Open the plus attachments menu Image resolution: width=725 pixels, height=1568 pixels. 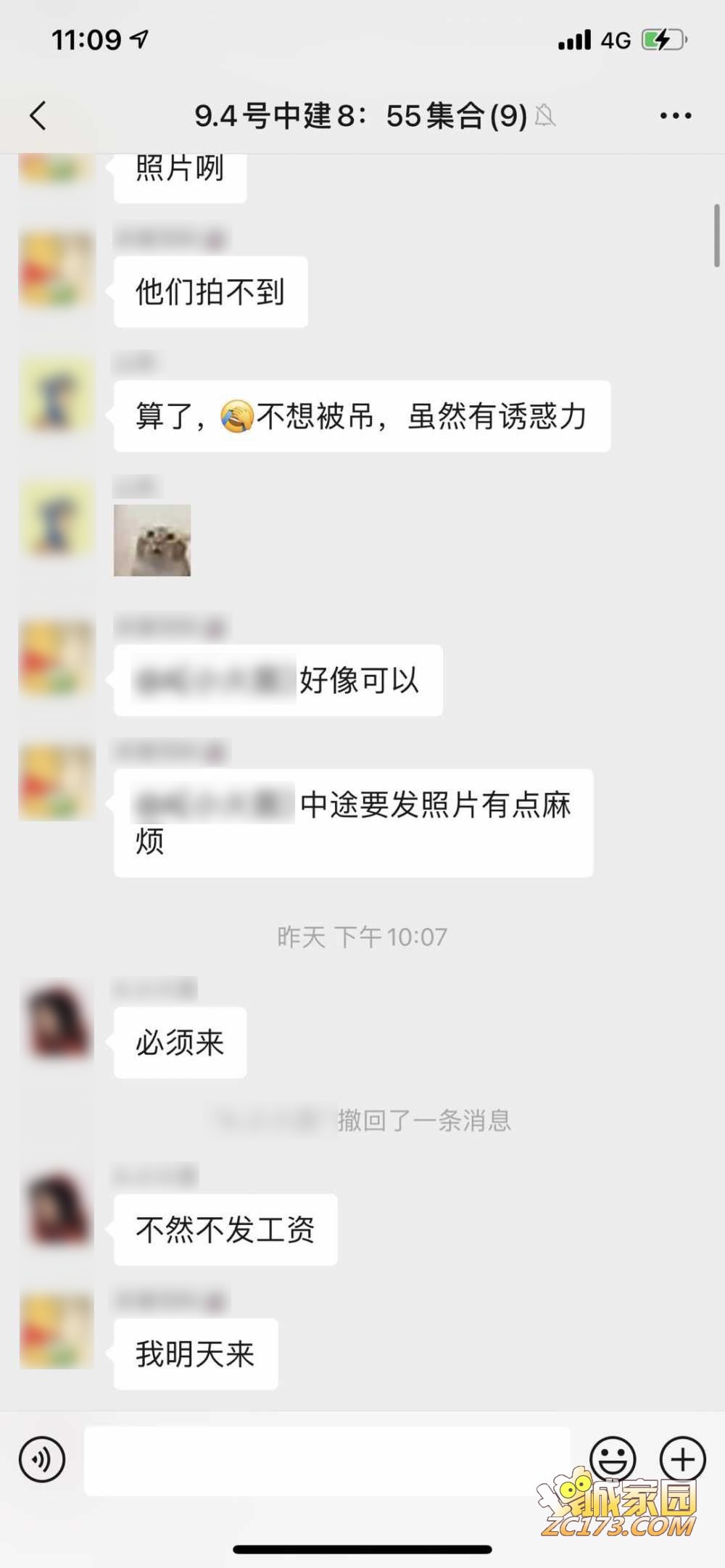681,1459
